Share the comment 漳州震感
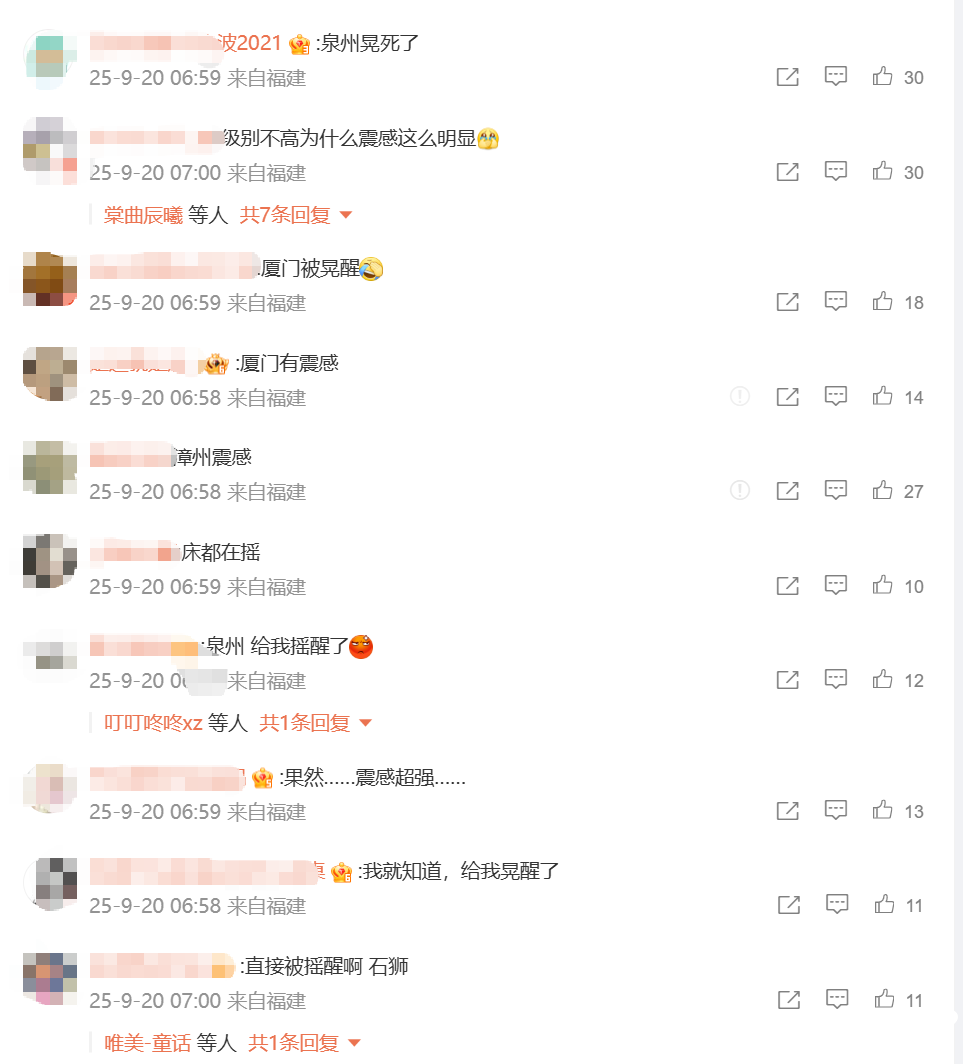The width and height of the screenshot is (963, 1064). click(788, 491)
